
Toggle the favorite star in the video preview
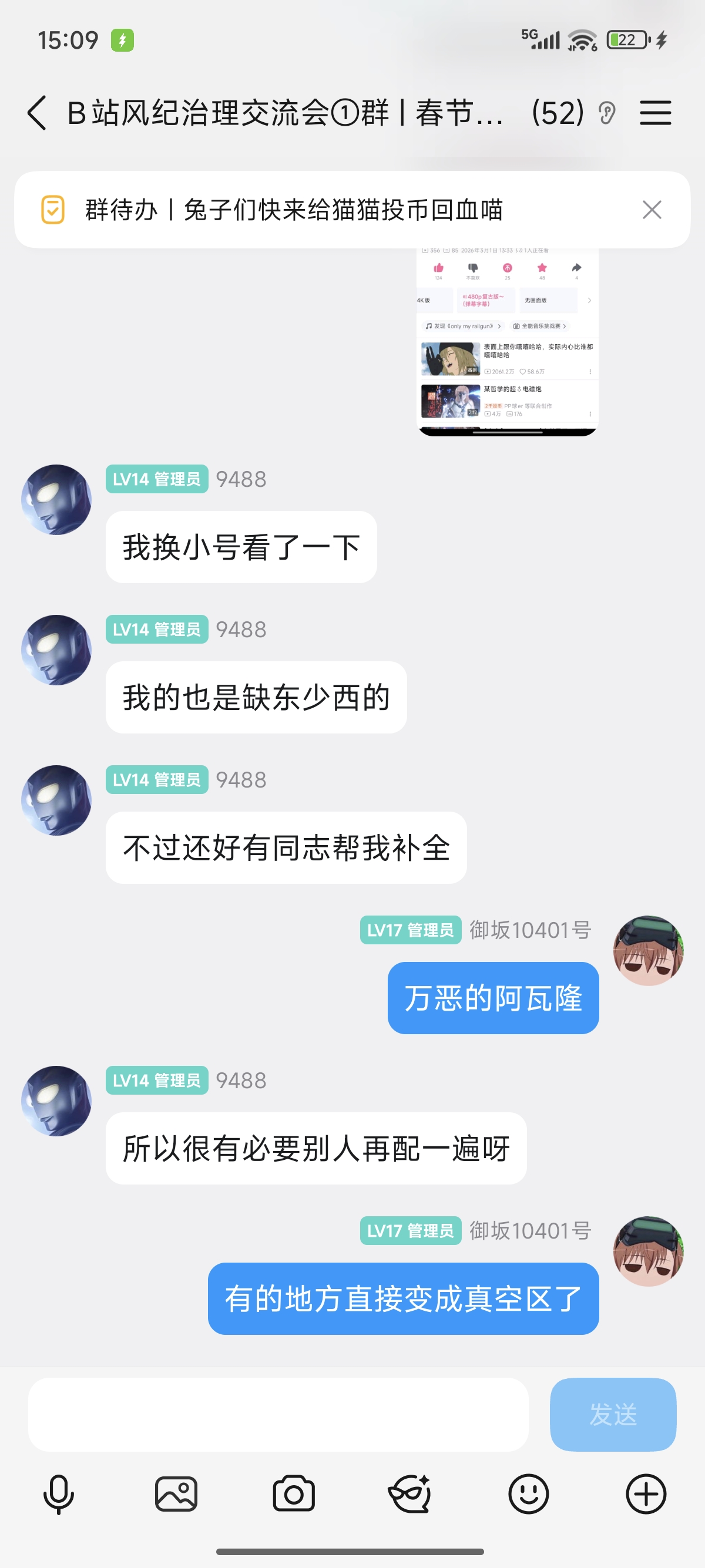[542, 268]
